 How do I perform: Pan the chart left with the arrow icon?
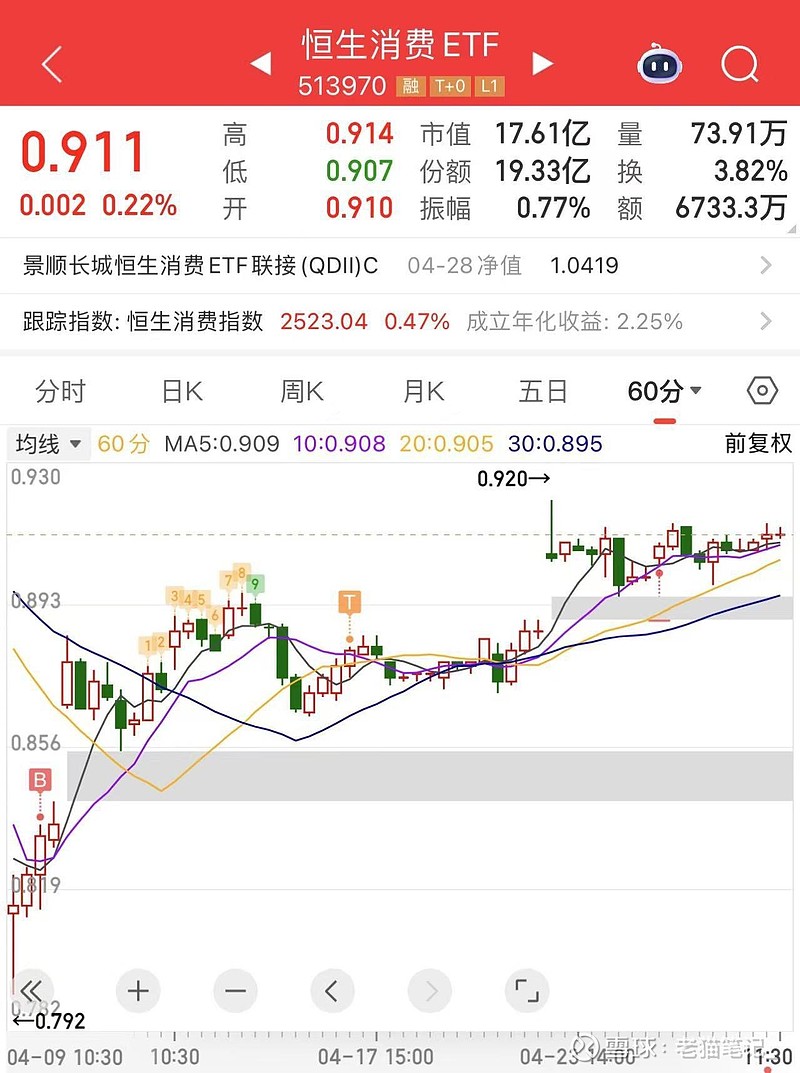point(332,991)
